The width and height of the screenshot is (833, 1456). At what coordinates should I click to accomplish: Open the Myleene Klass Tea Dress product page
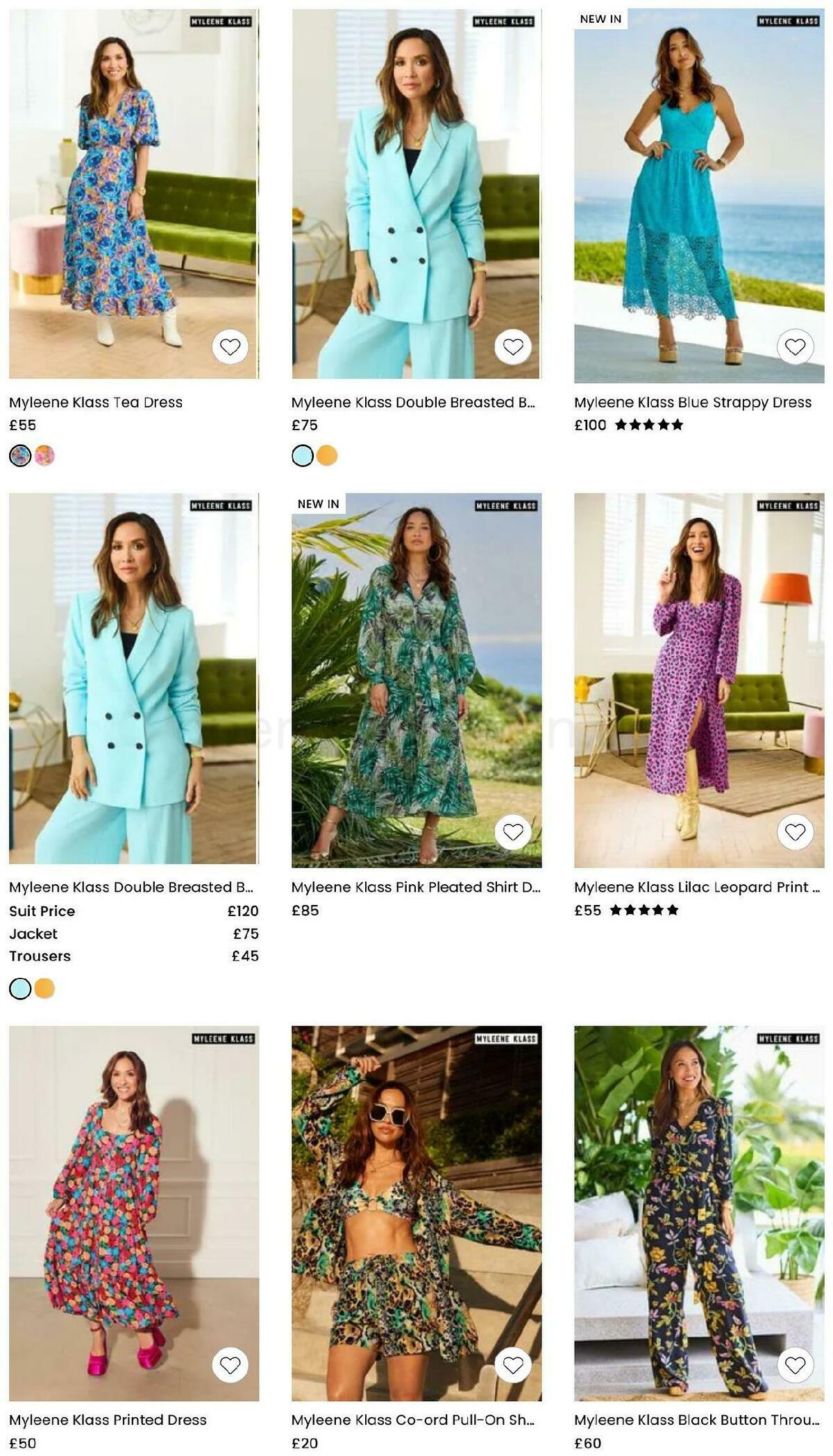click(x=95, y=400)
